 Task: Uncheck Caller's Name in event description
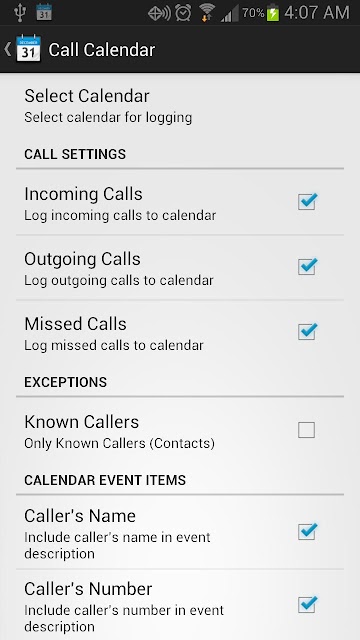click(307, 531)
